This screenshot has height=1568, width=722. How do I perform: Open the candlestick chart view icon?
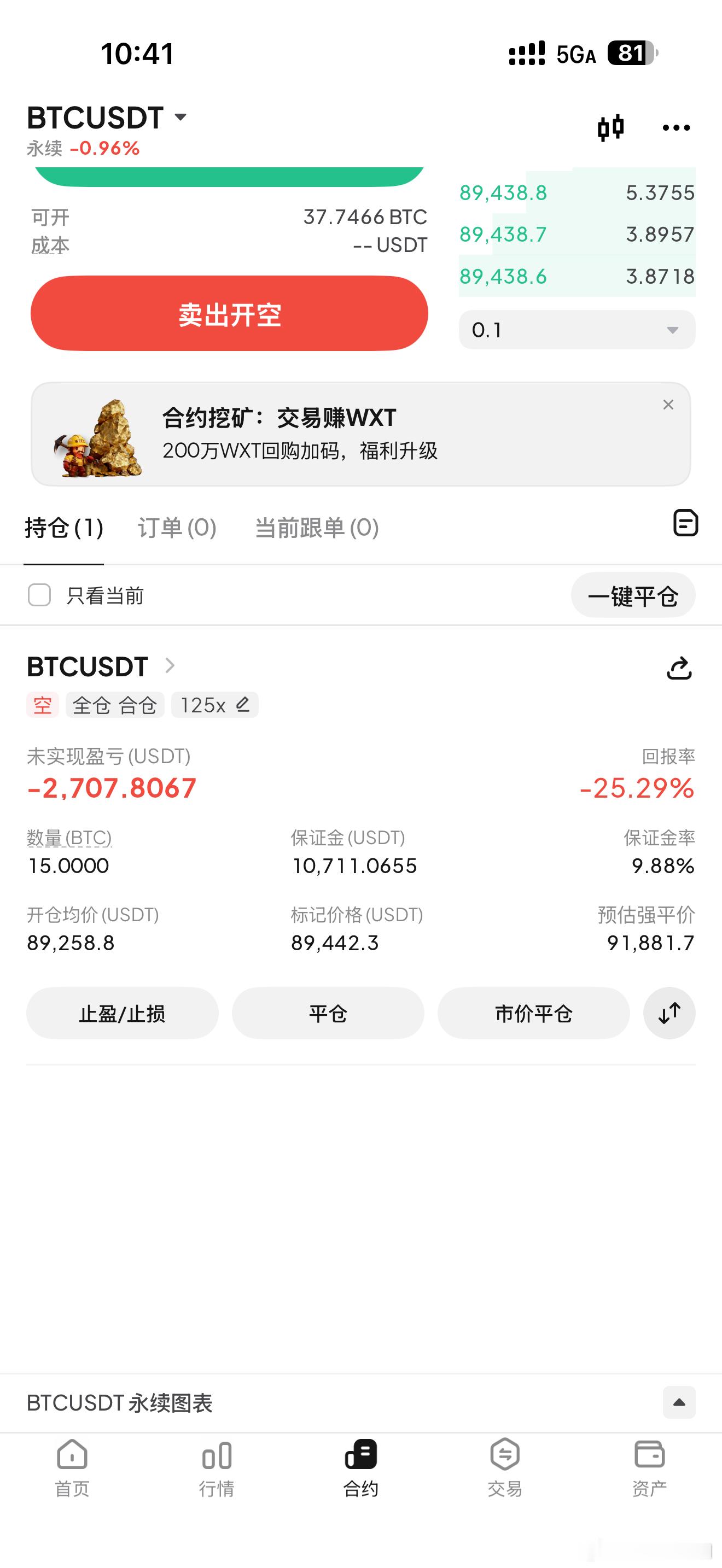point(611,127)
